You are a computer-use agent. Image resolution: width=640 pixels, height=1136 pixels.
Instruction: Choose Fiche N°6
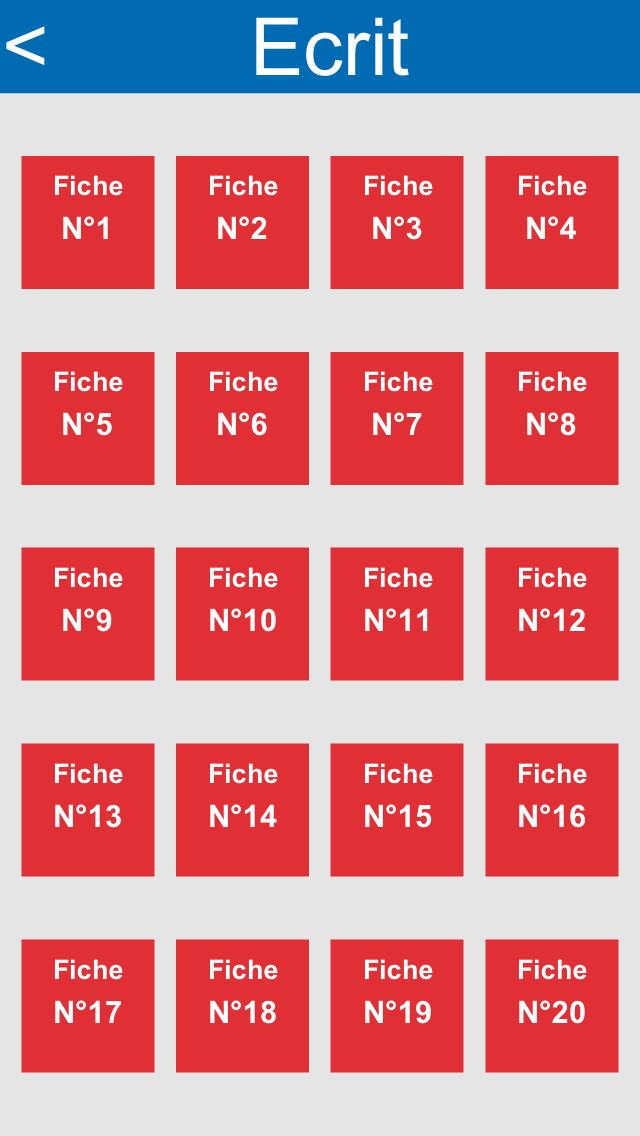click(x=242, y=418)
